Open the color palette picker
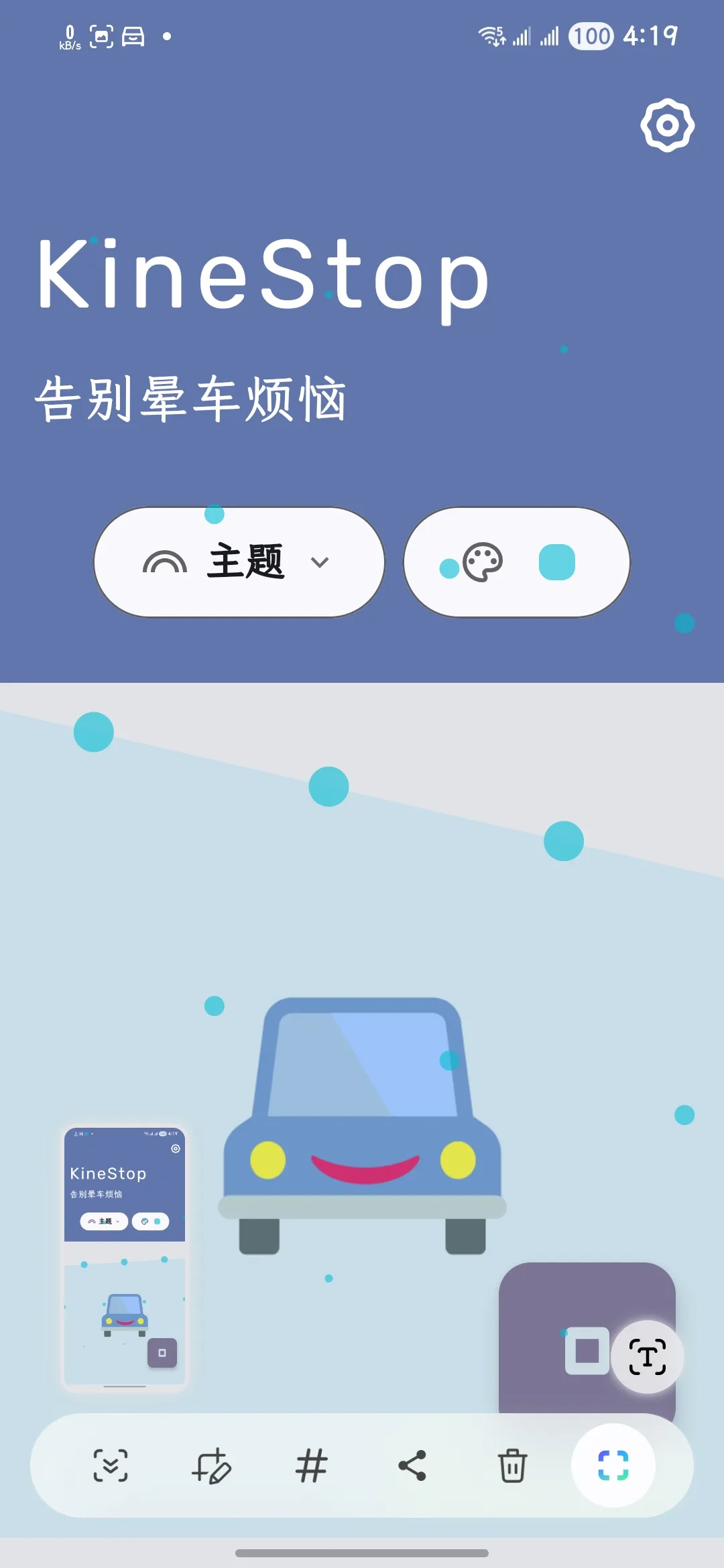This screenshot has height=1568, width=724. point(516,562)
